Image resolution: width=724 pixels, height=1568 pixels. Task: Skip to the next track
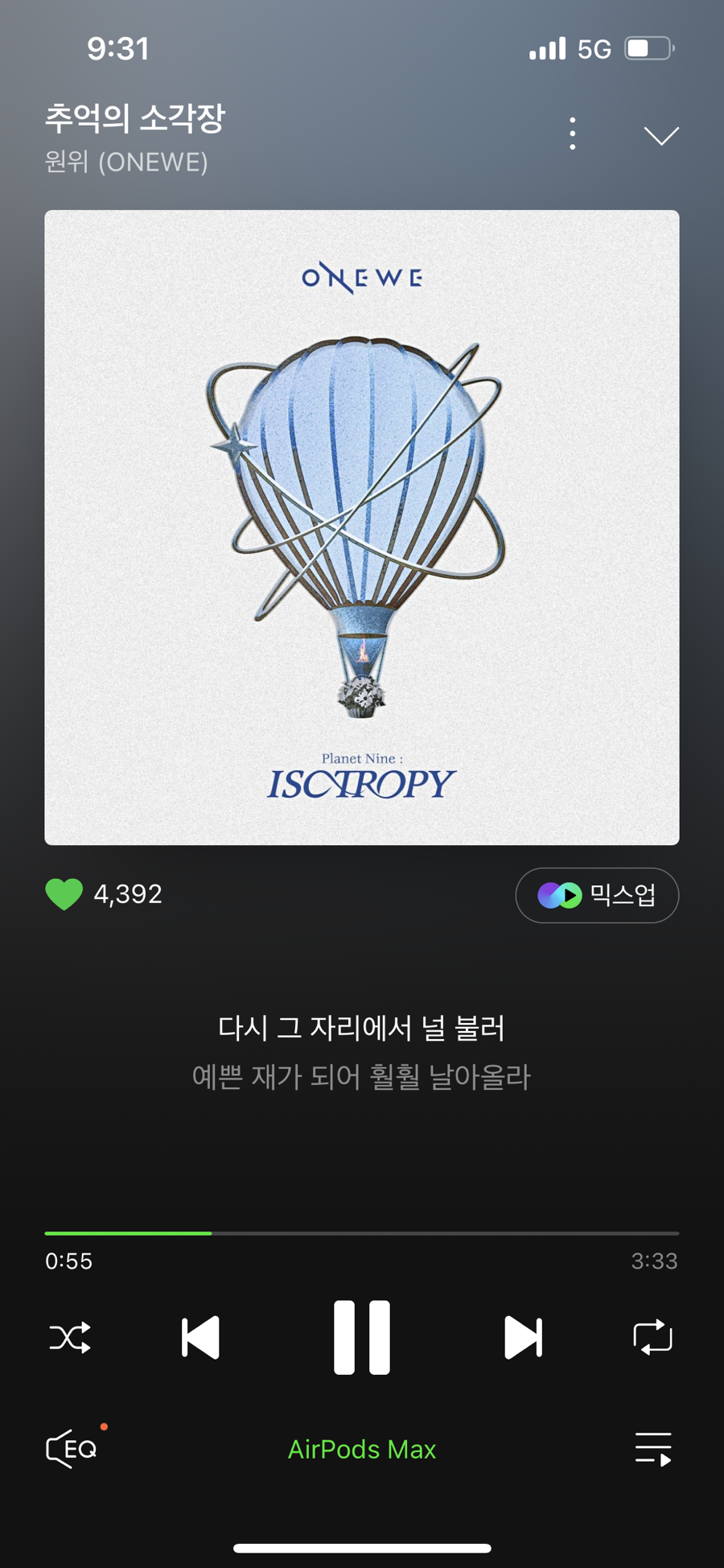[523, 1338]
